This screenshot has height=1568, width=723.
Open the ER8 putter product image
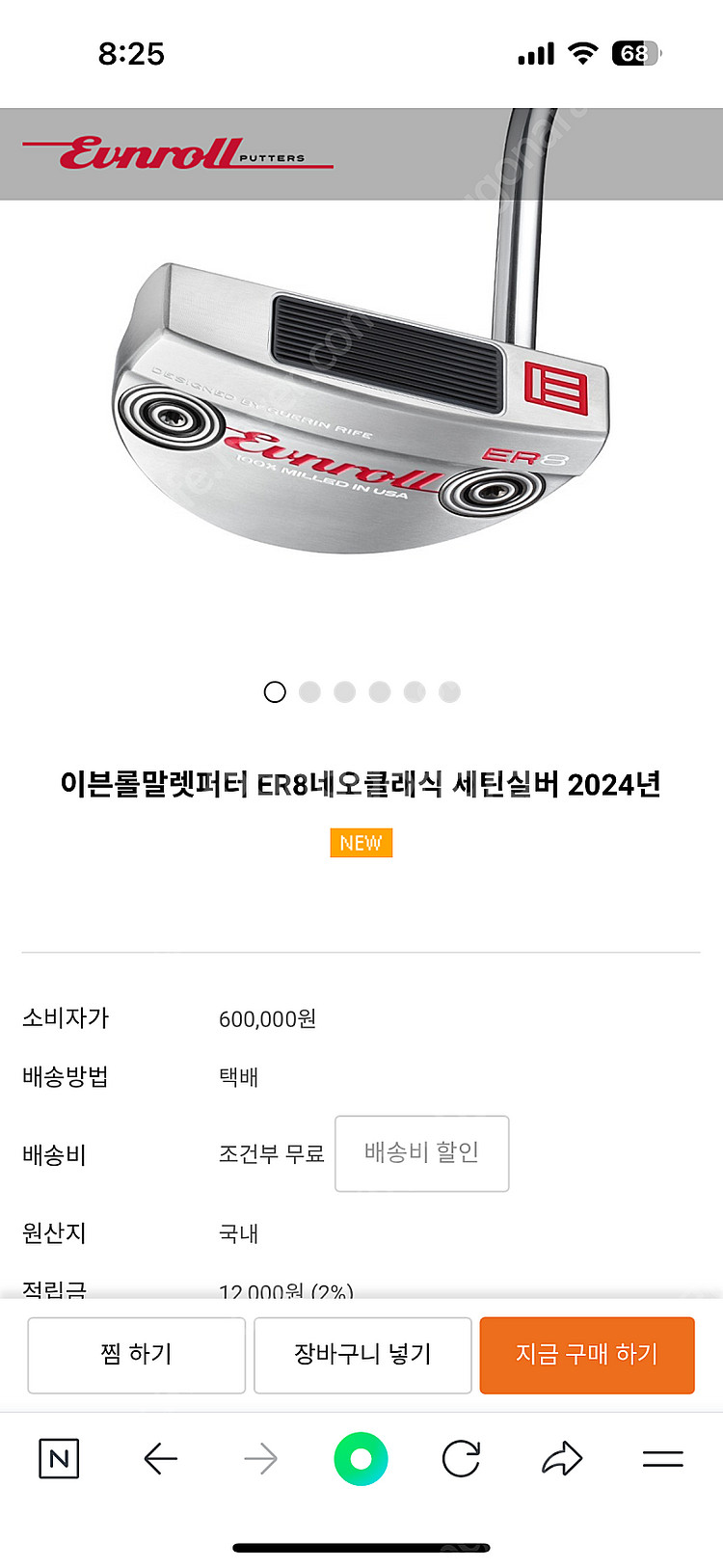pos(361,405)
